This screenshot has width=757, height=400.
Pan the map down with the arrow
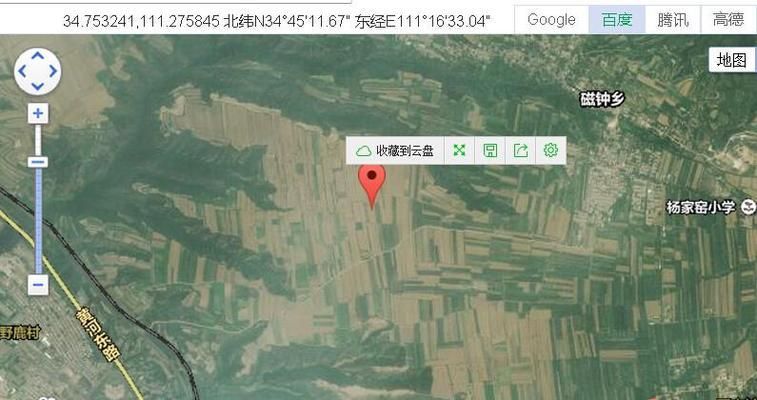click(38, 85)
